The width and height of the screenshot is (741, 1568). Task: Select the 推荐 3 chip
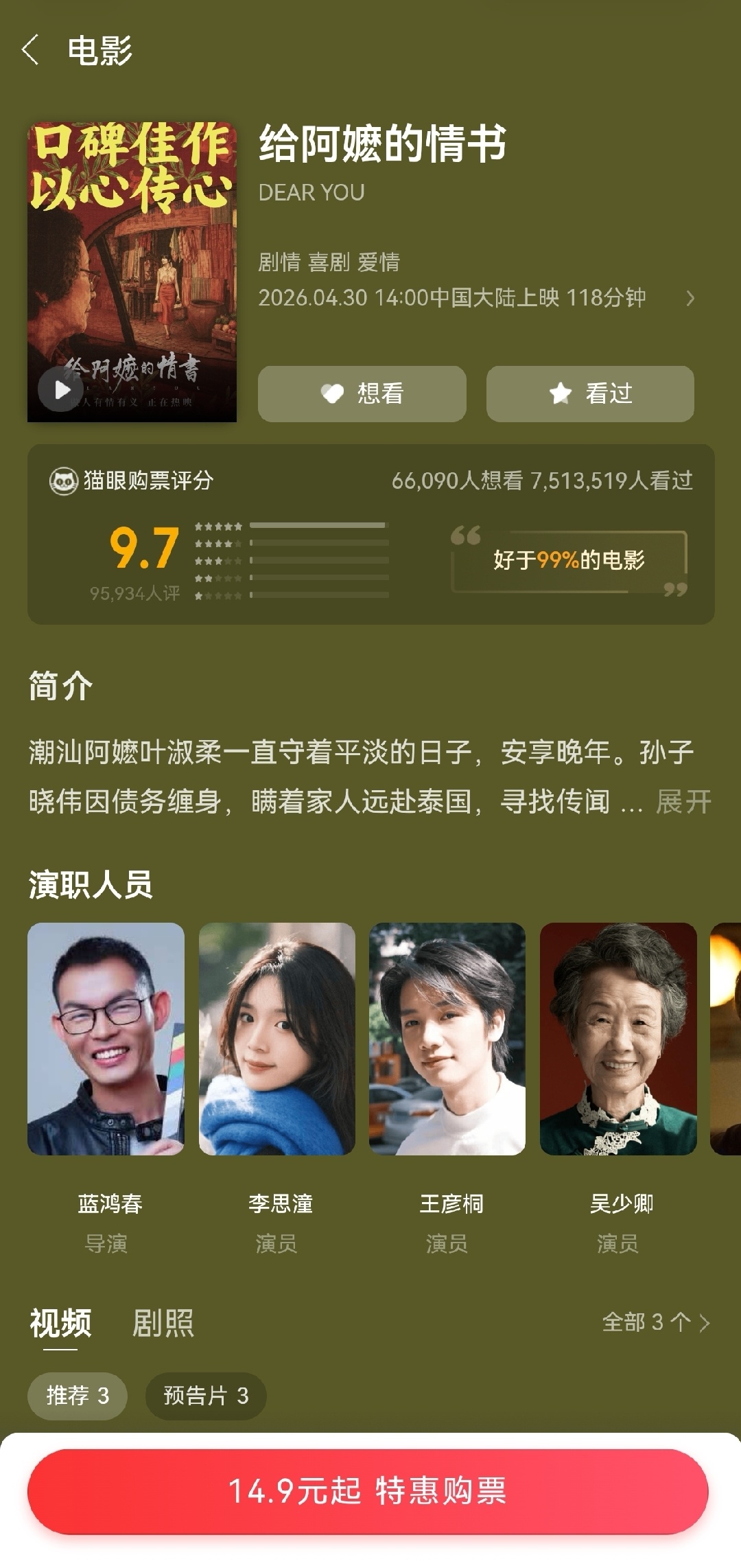tap(78, 1396)
